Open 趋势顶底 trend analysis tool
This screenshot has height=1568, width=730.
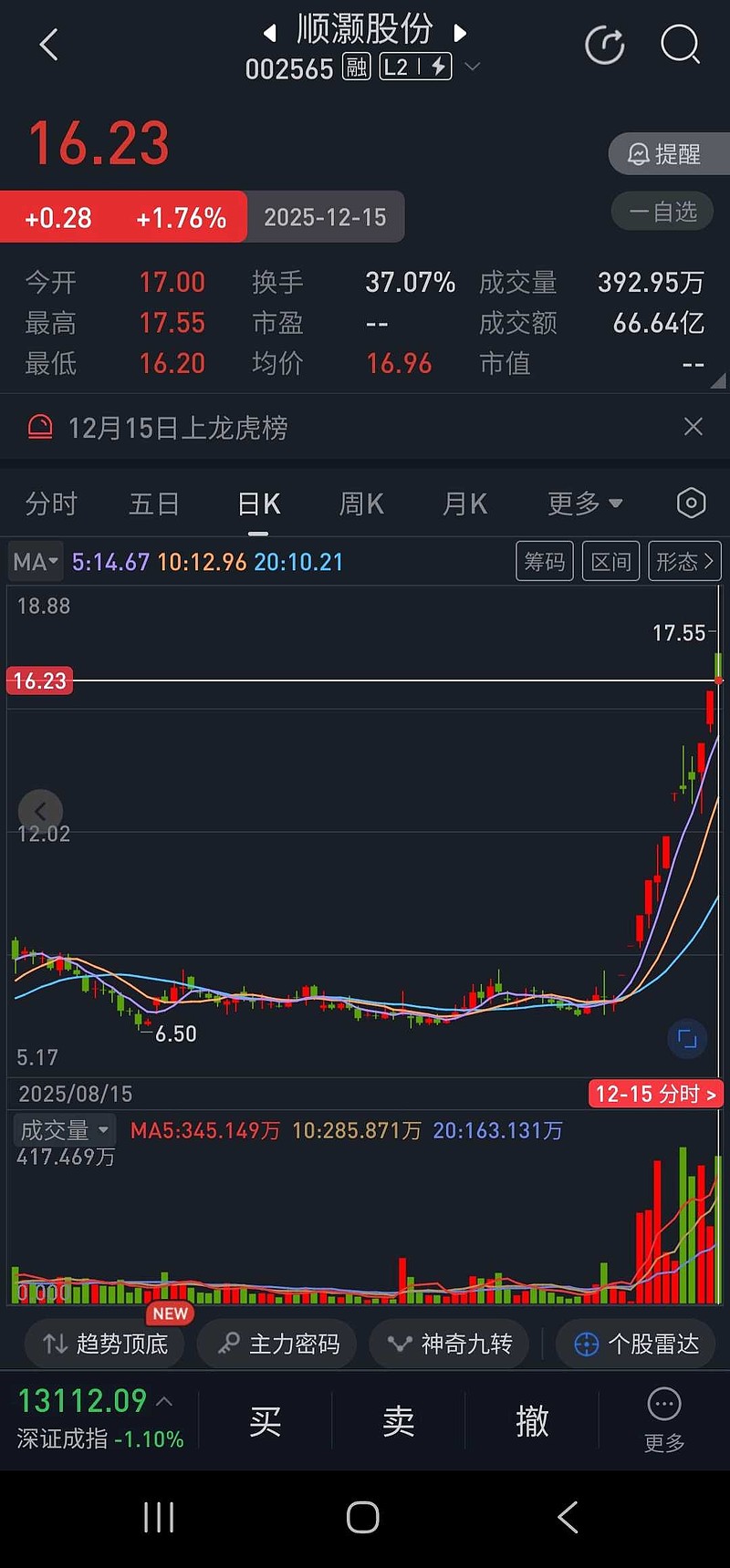(x=103, y=1343)
